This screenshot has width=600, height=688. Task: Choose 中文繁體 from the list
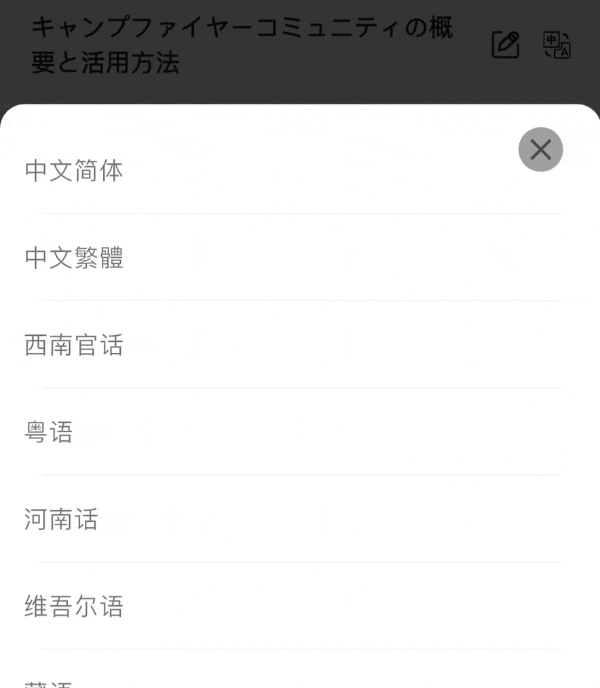(x=74, y=258)
